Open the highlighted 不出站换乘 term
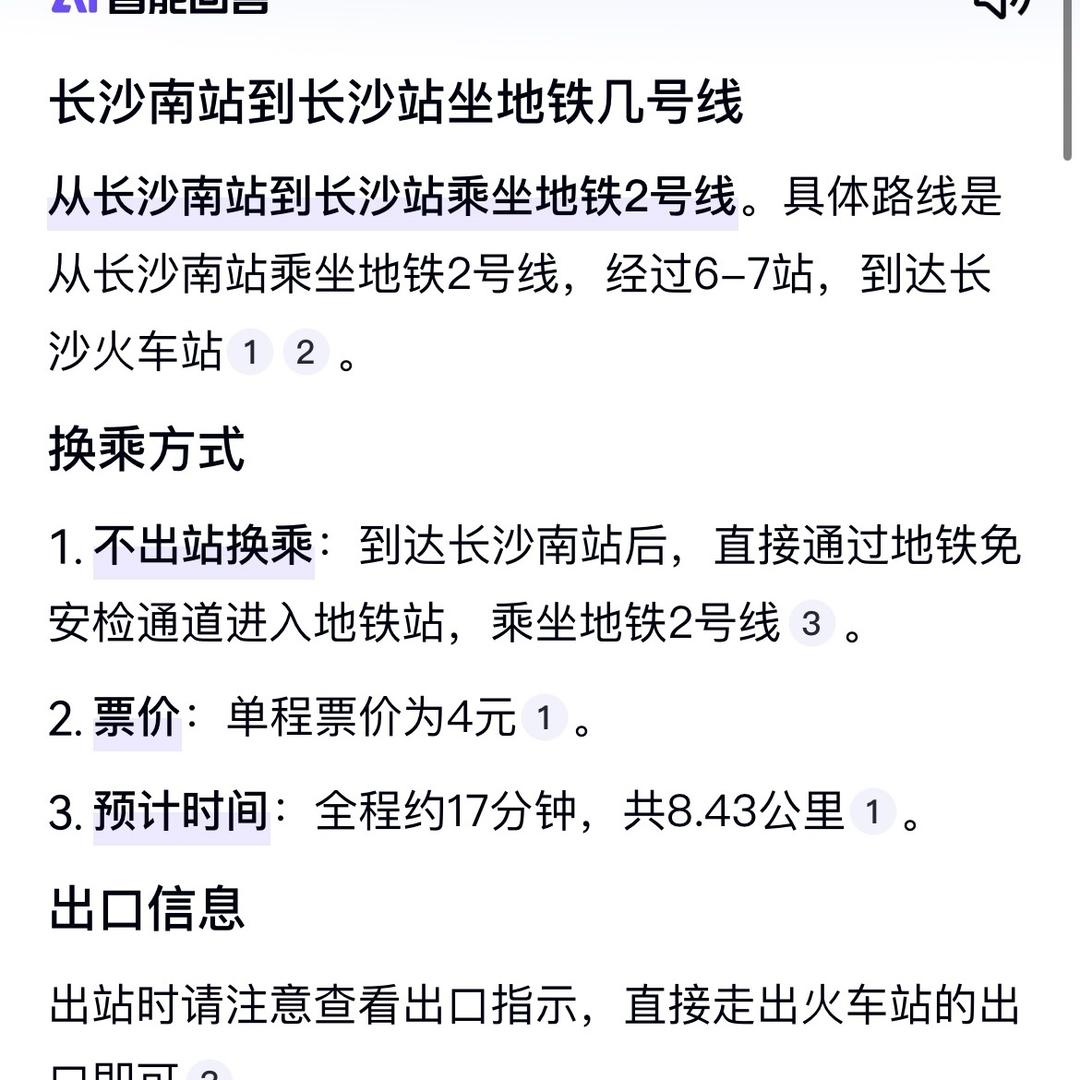This screenshot has width=1080, height=1080. coord(204,547)
